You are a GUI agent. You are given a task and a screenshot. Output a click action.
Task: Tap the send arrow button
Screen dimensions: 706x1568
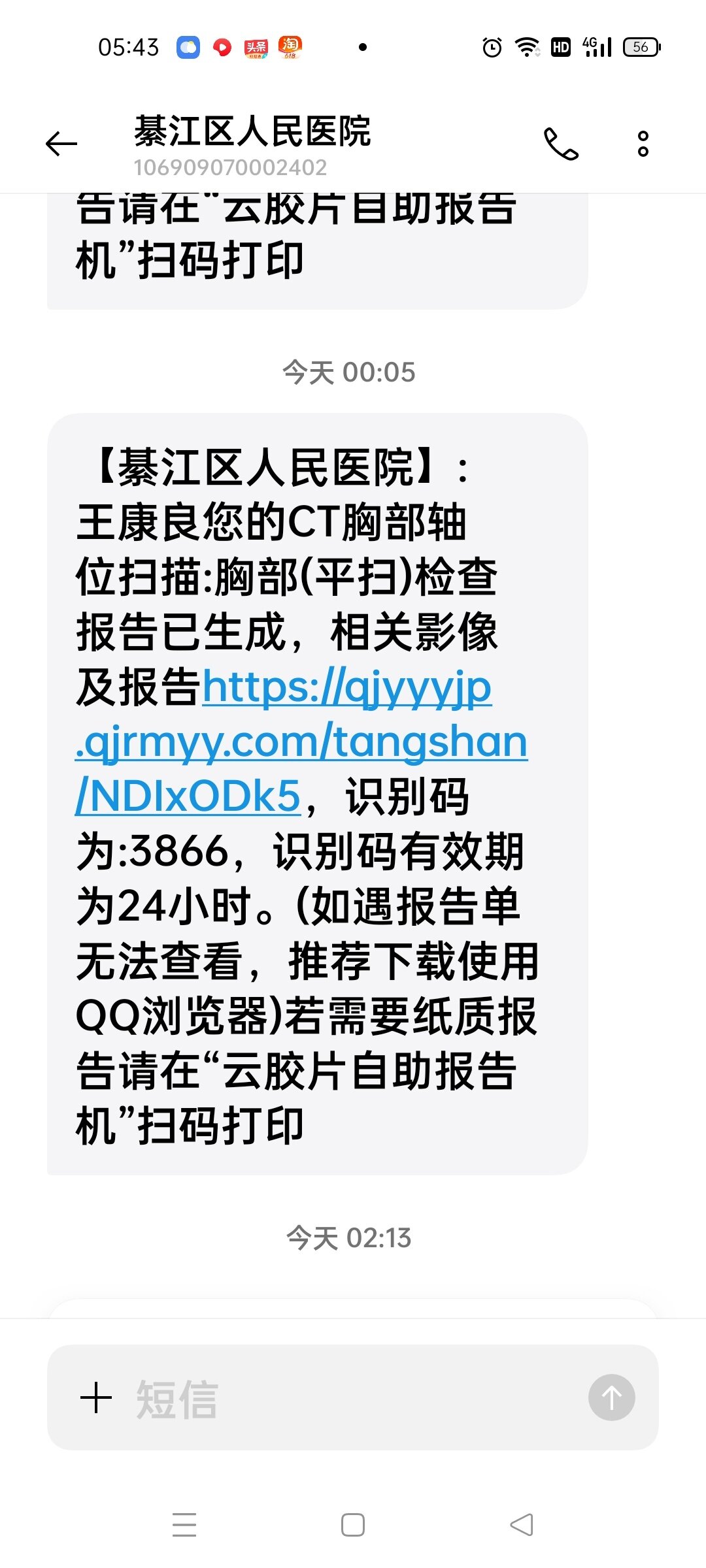tap(611, 1397)
